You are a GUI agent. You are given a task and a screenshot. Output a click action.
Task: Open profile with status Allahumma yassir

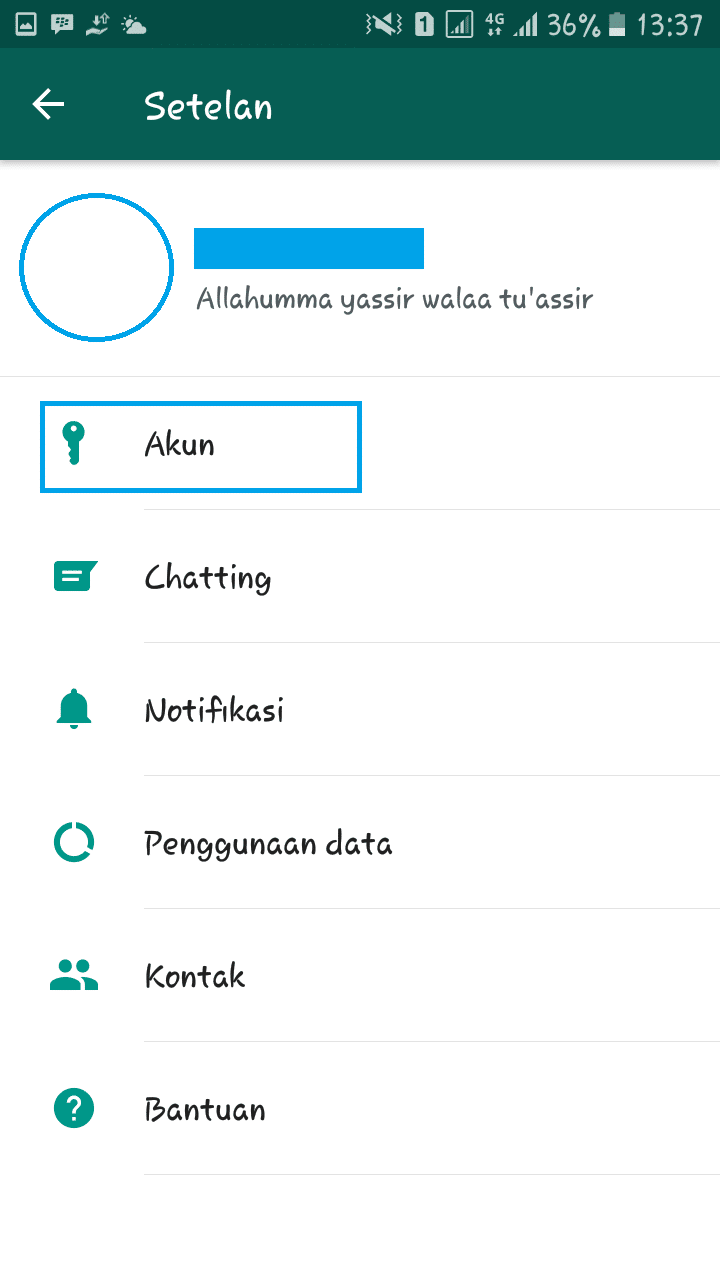point(360,268)
